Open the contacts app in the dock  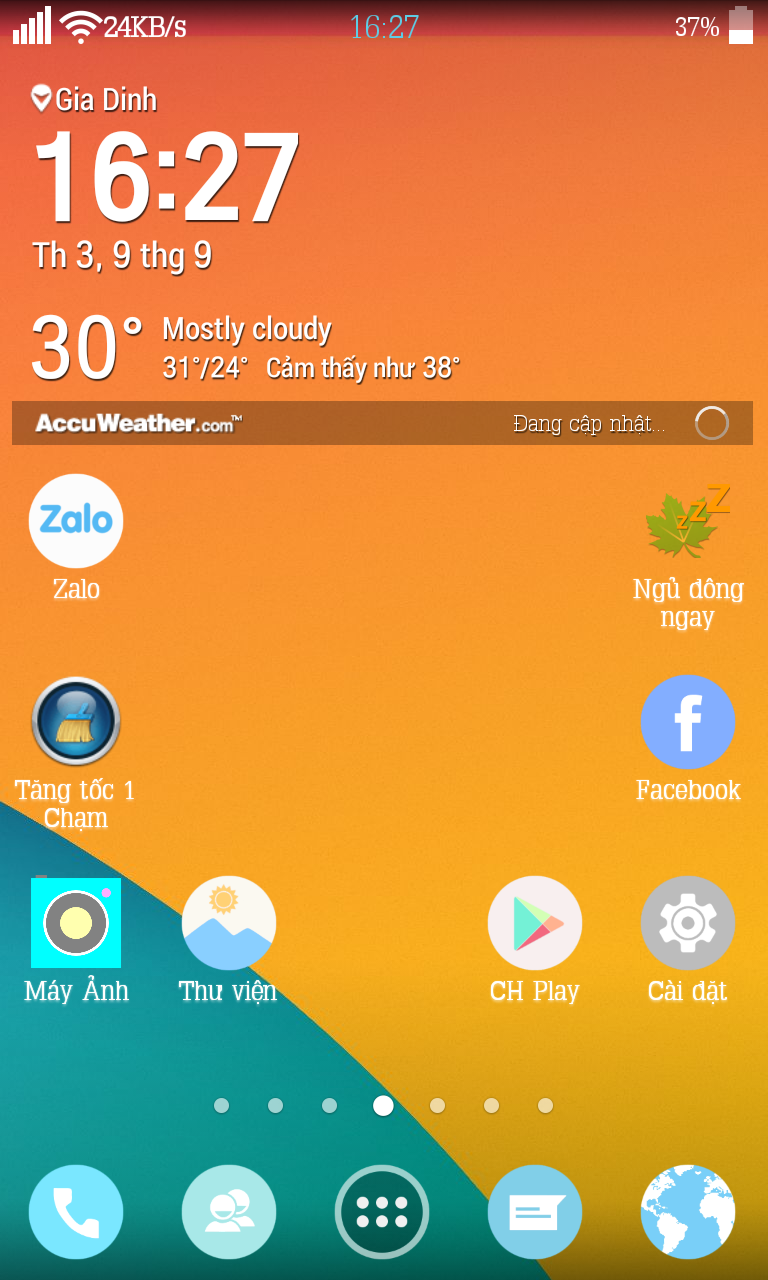229,1212
